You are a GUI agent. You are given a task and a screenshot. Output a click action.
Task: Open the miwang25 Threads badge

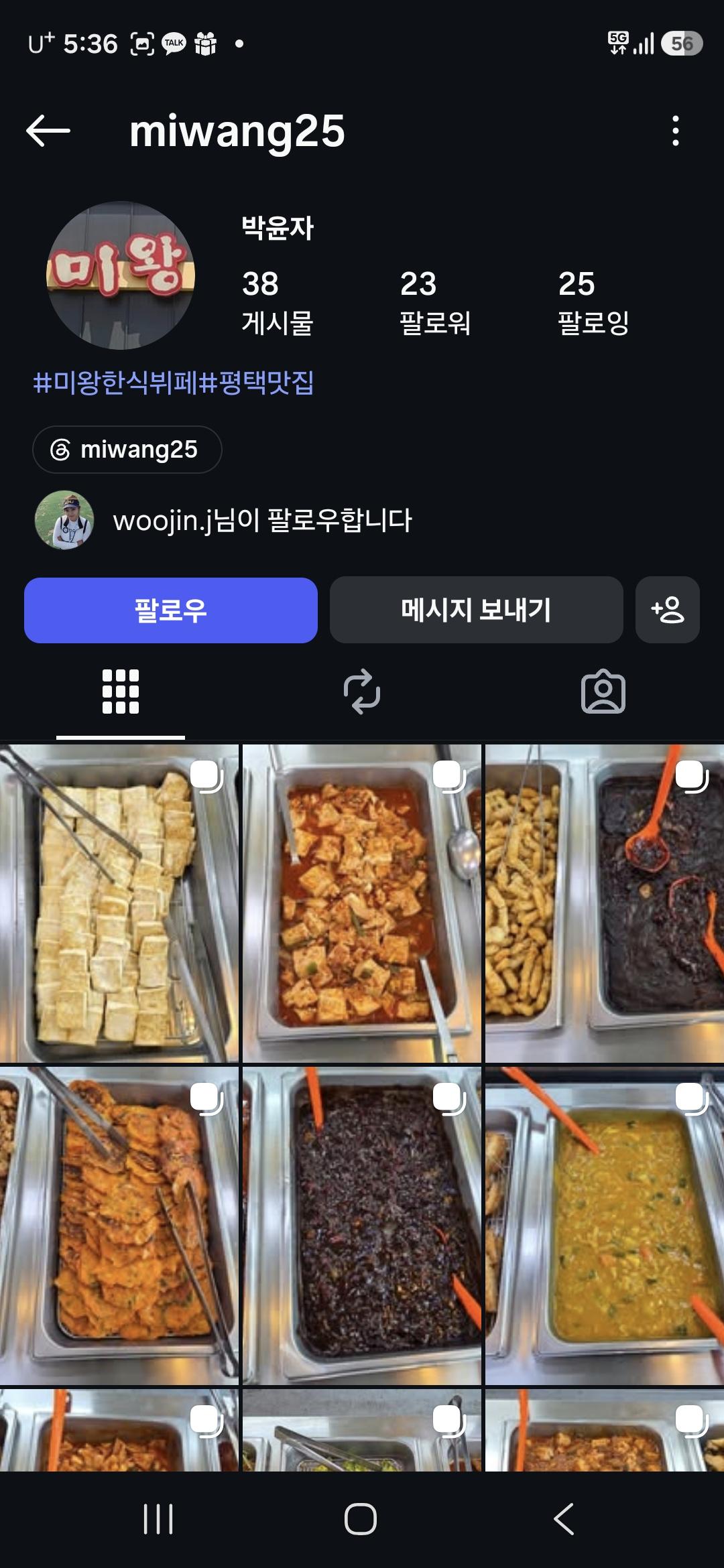[x=127, y=450]
